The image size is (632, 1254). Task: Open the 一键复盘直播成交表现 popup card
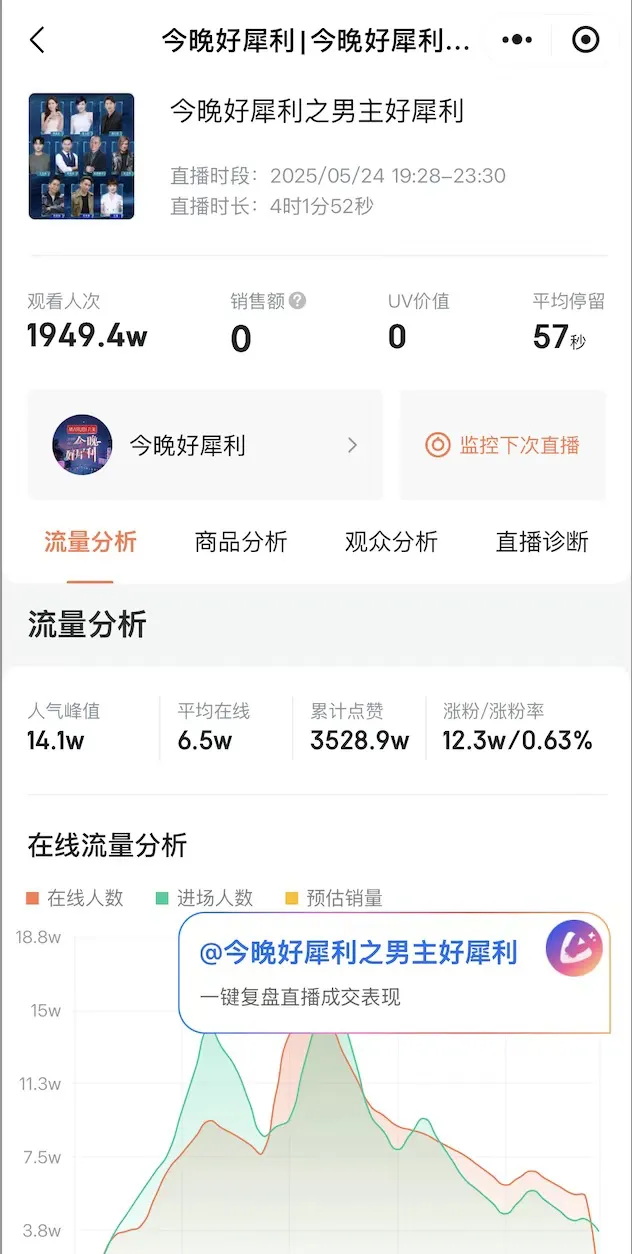(394, 972)
